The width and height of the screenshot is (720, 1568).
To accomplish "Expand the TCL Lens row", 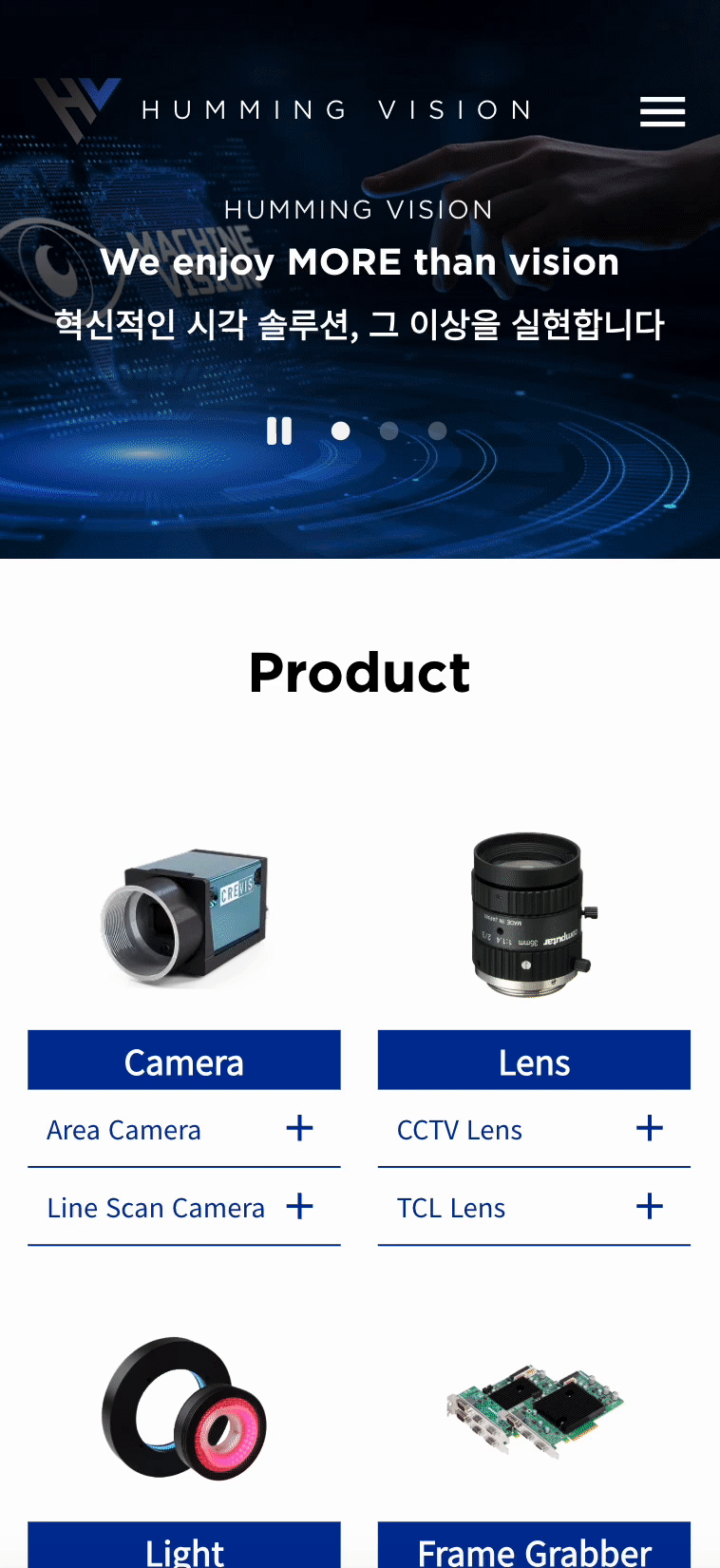I will 650,1207.
